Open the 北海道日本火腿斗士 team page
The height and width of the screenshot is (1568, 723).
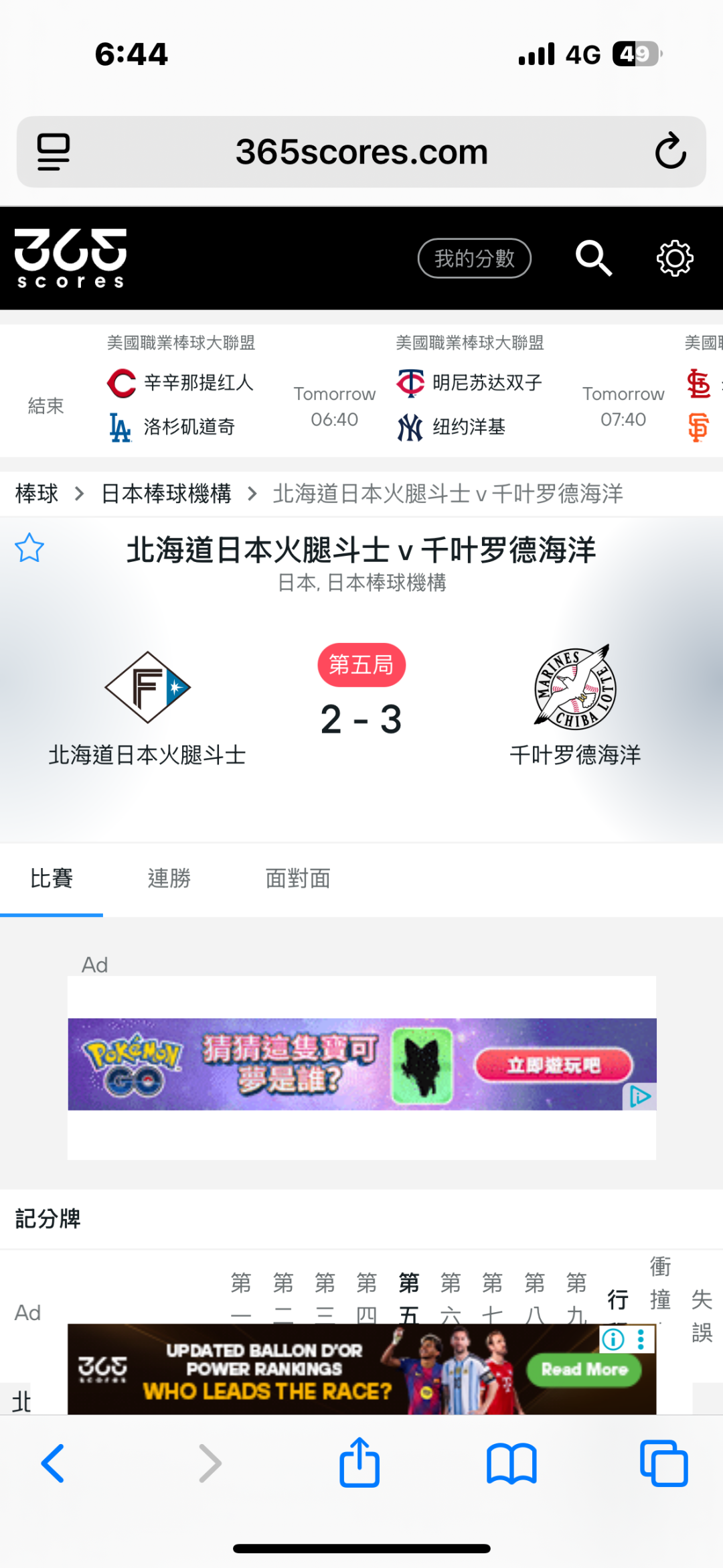(x=147, y=708)
